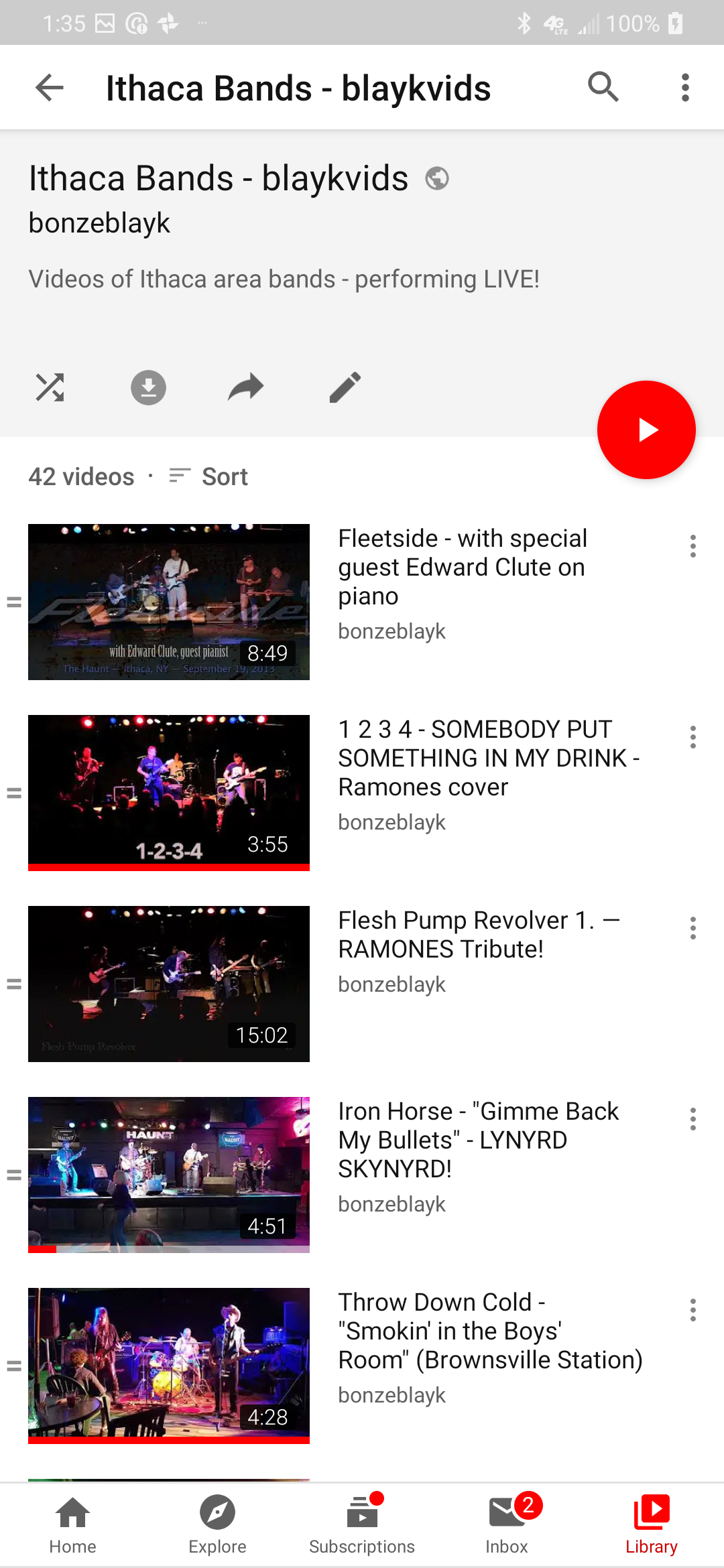Download the playlist

(x=148, y=387)
